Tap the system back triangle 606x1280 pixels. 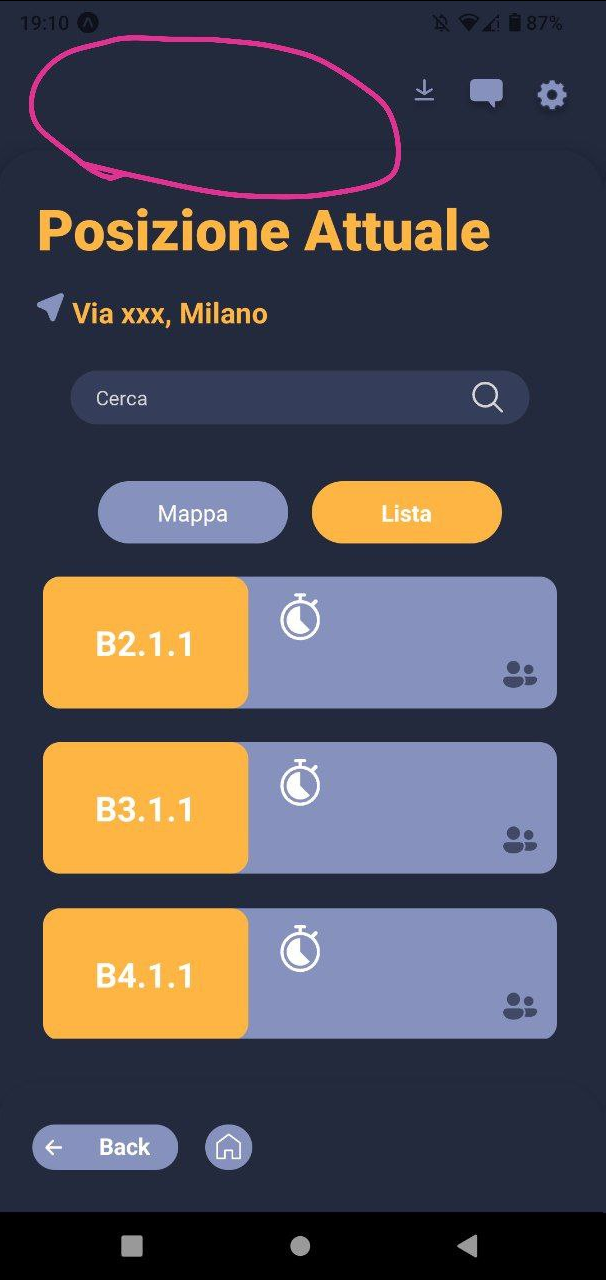click(466, 1245)
